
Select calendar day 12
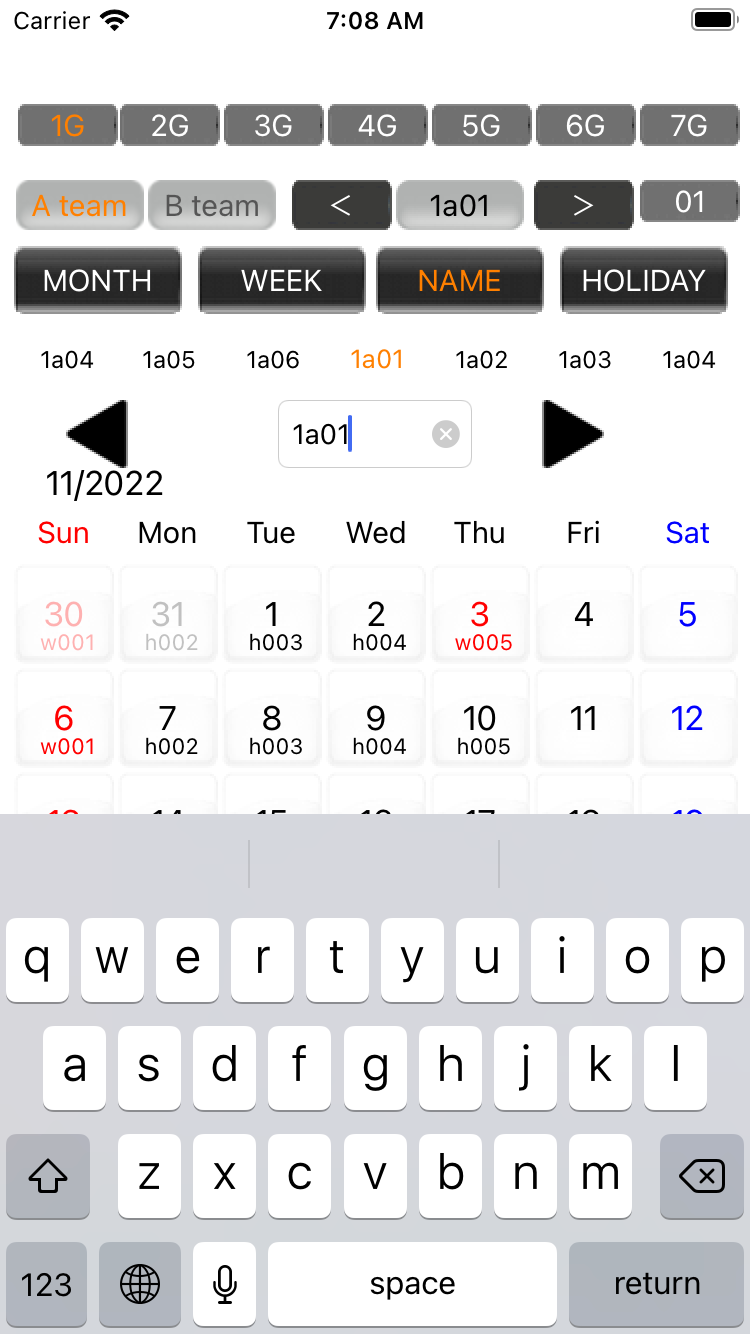coord(687,719)
